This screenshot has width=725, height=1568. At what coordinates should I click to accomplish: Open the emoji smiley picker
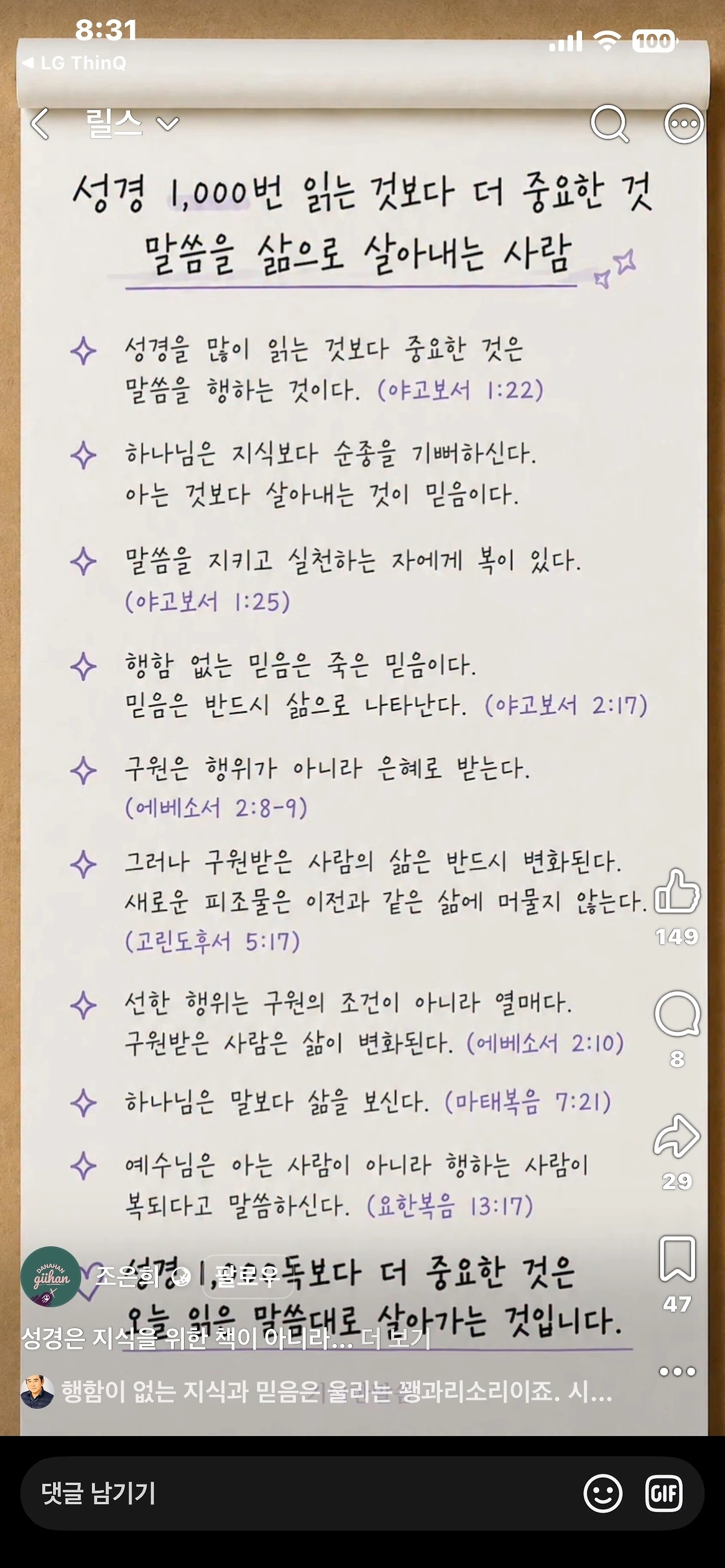pos(603,1493)
